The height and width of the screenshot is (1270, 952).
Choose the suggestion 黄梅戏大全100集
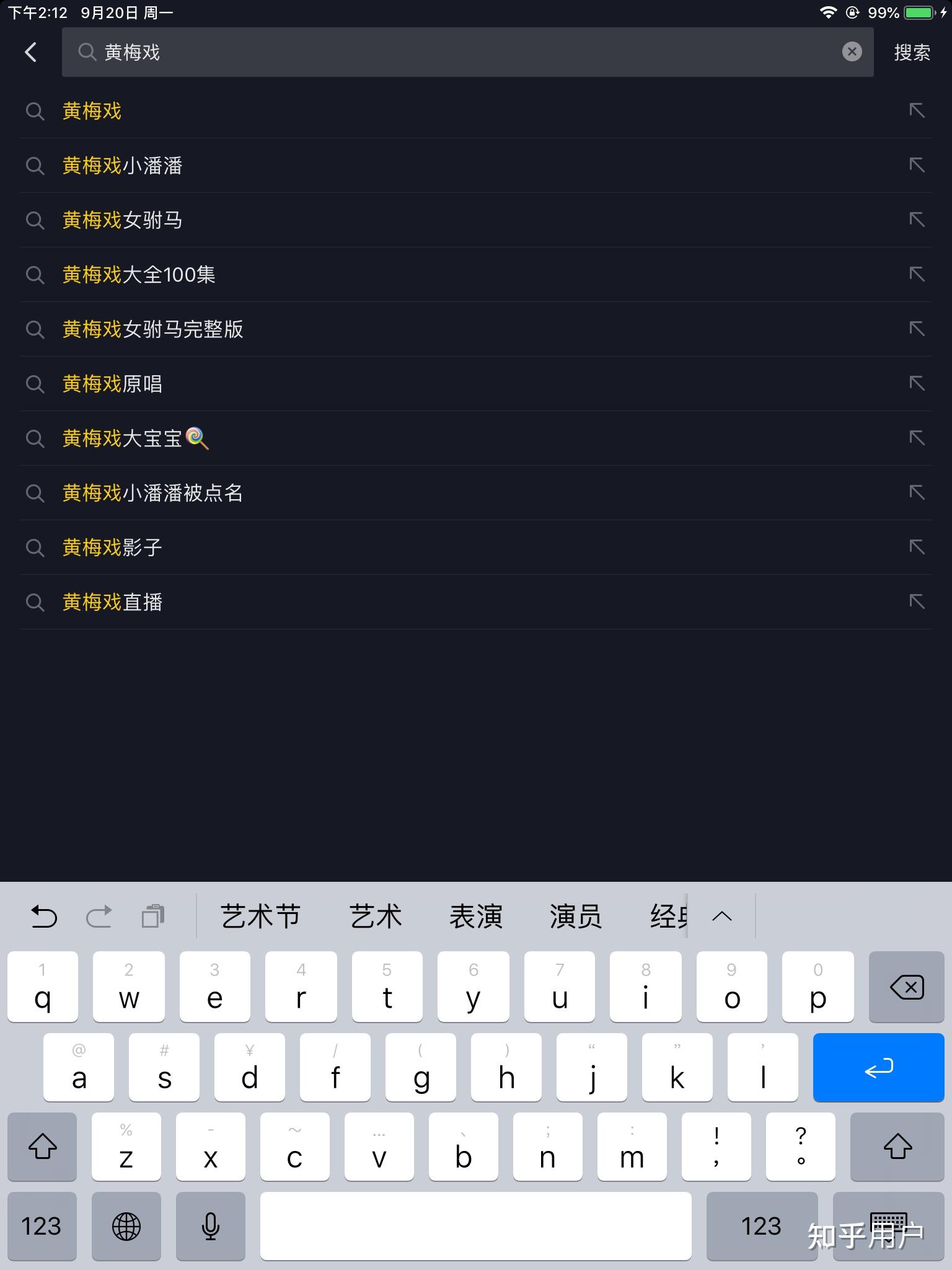(139, 275)
